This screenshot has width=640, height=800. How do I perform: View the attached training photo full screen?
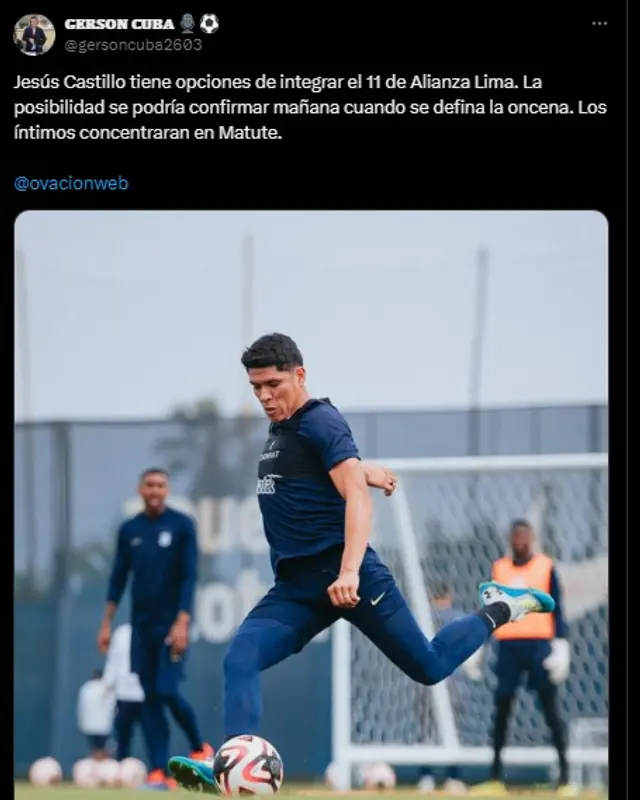point(311,500)
